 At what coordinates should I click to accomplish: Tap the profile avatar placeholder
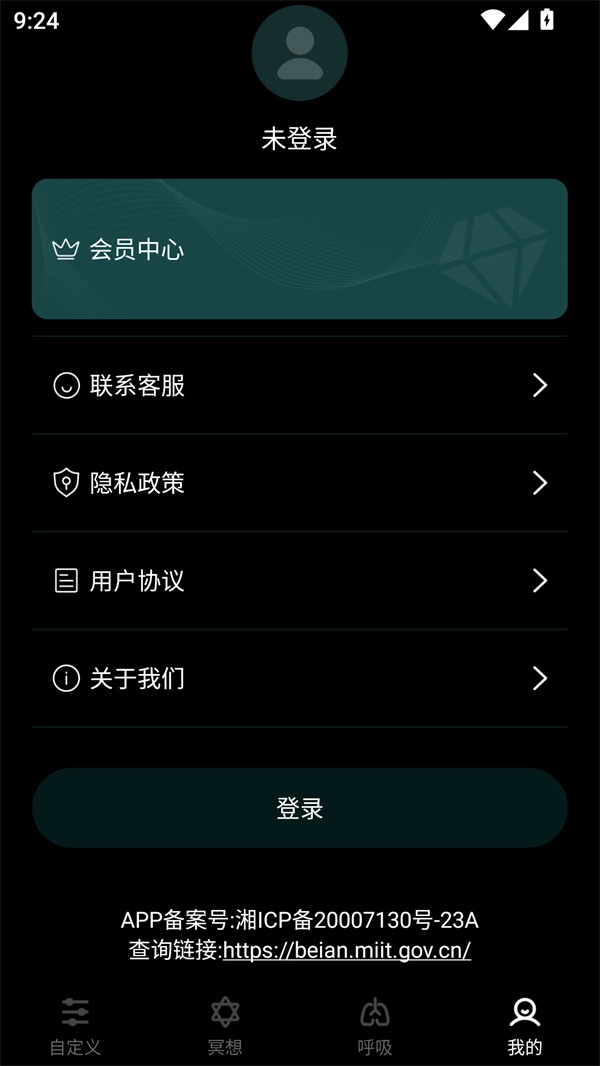299,55
